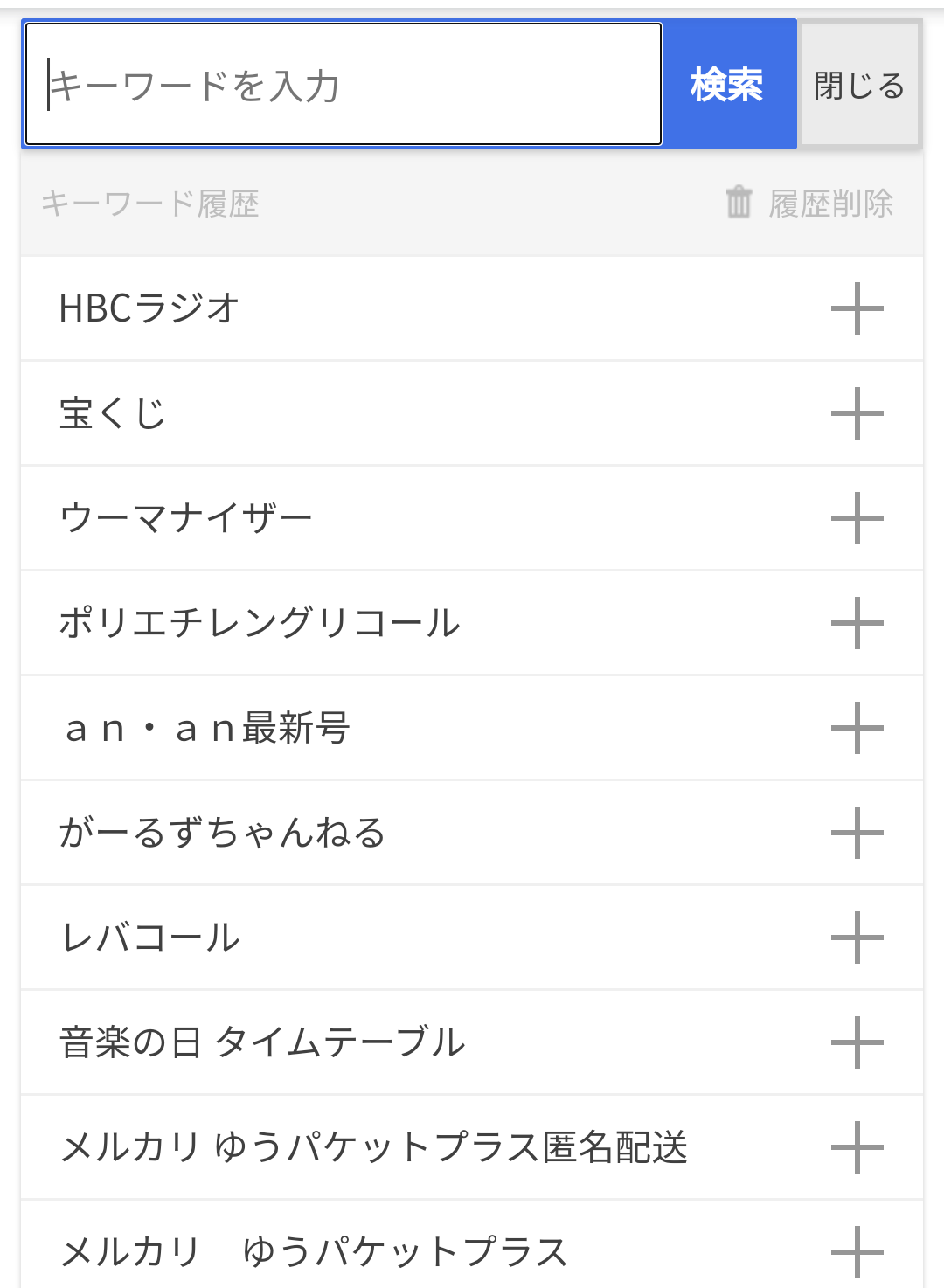Click inside the キーワードを入力 search field

coord(341,84)
